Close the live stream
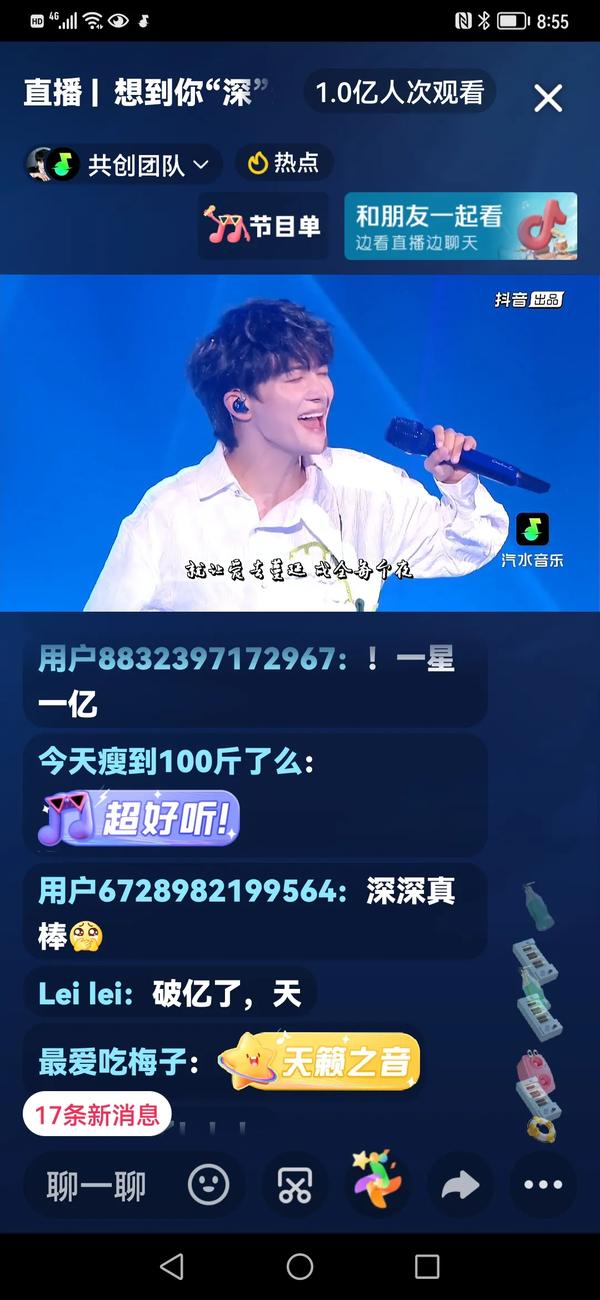 tap(548, 98)
